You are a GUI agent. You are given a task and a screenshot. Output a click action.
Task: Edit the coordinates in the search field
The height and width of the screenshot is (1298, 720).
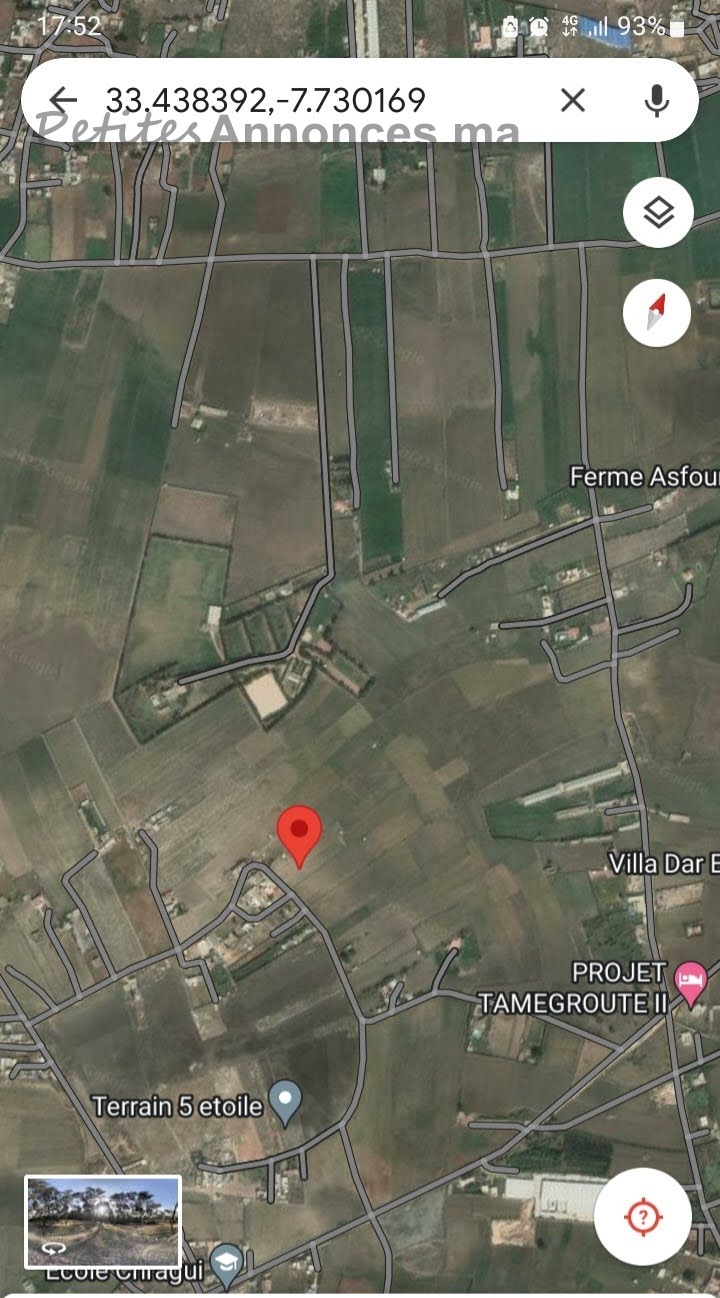[x=266, y=100]
